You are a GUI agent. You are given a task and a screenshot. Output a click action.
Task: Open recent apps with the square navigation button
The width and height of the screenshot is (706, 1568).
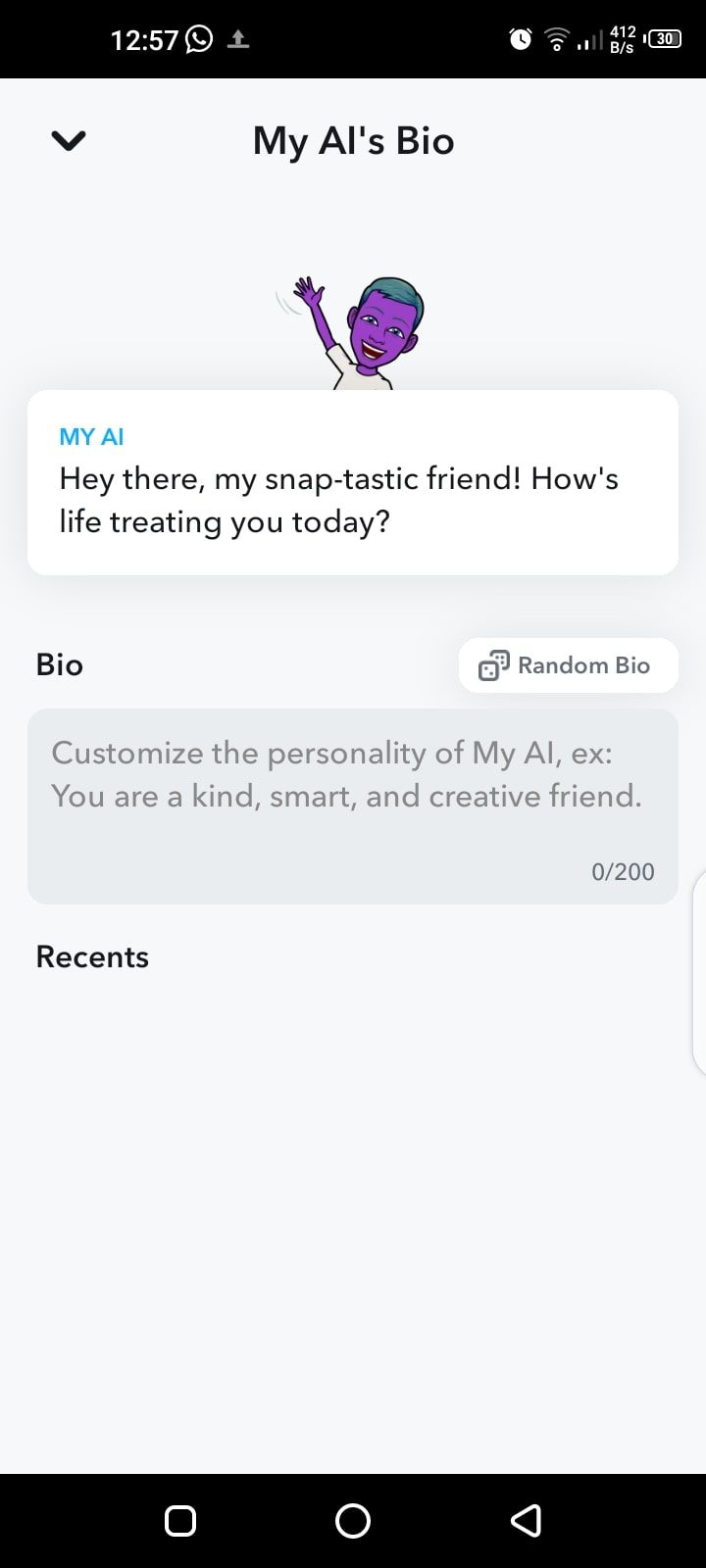pos(179,1521)
